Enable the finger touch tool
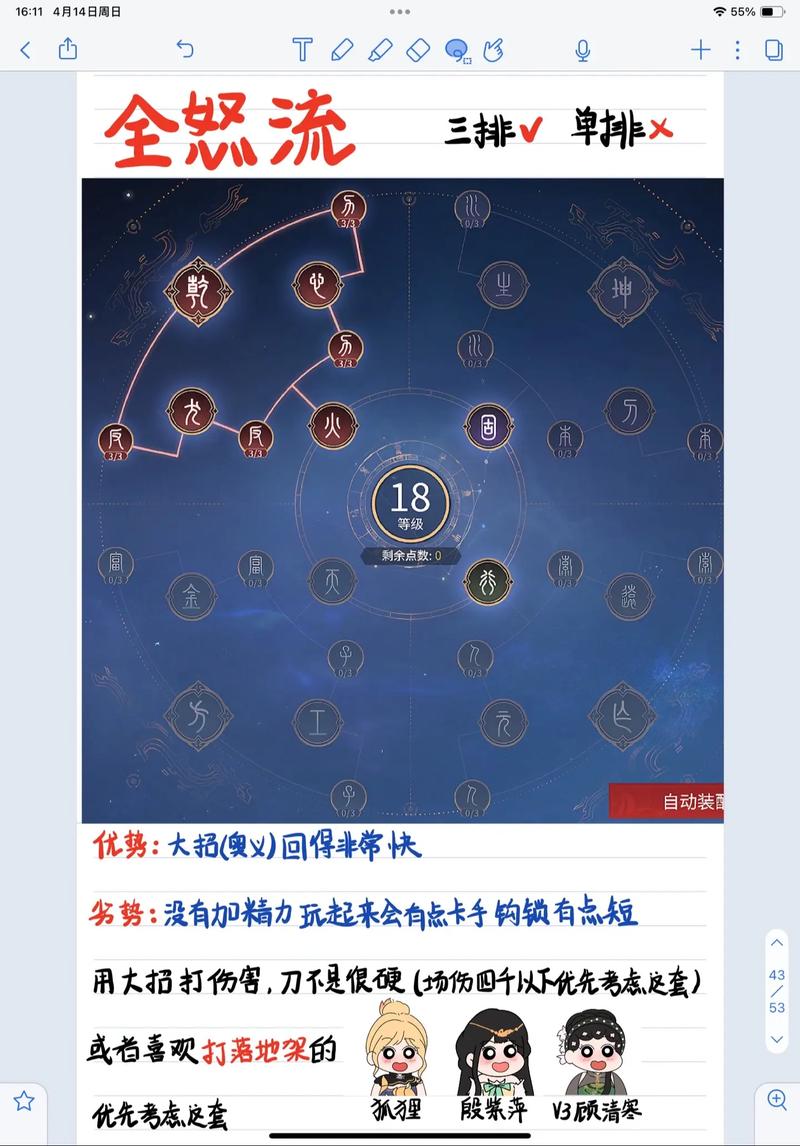Screen dimensions: 800x1146 tap(493, 49)
